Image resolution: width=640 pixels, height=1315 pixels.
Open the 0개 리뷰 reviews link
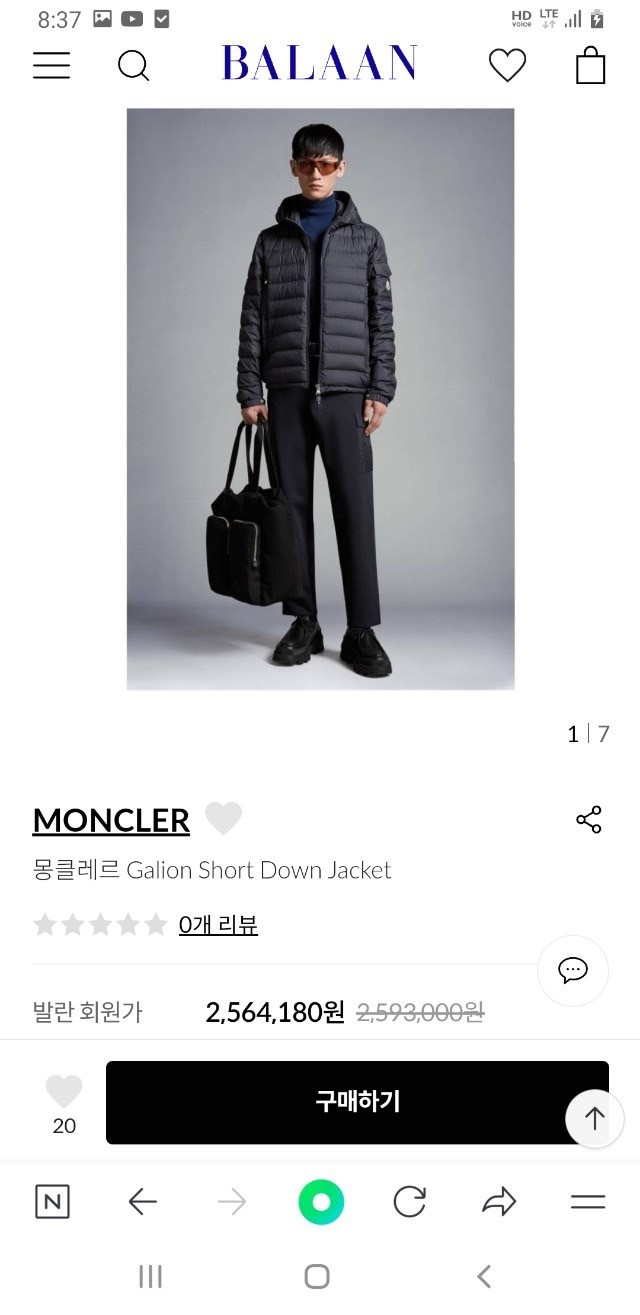pyautogui.click(x=218, y=924)
